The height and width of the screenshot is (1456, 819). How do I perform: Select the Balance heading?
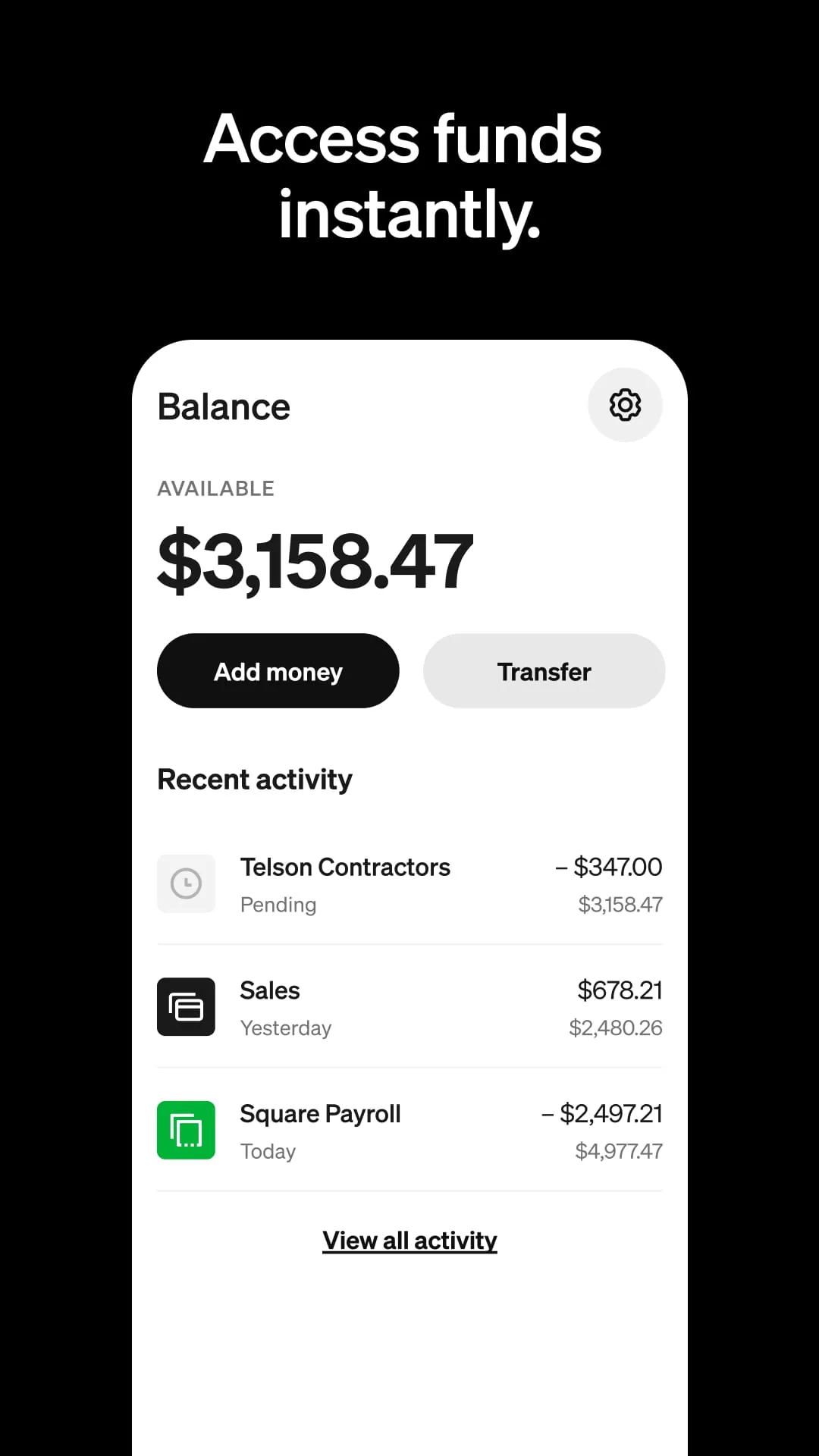(x=223, y=406)
